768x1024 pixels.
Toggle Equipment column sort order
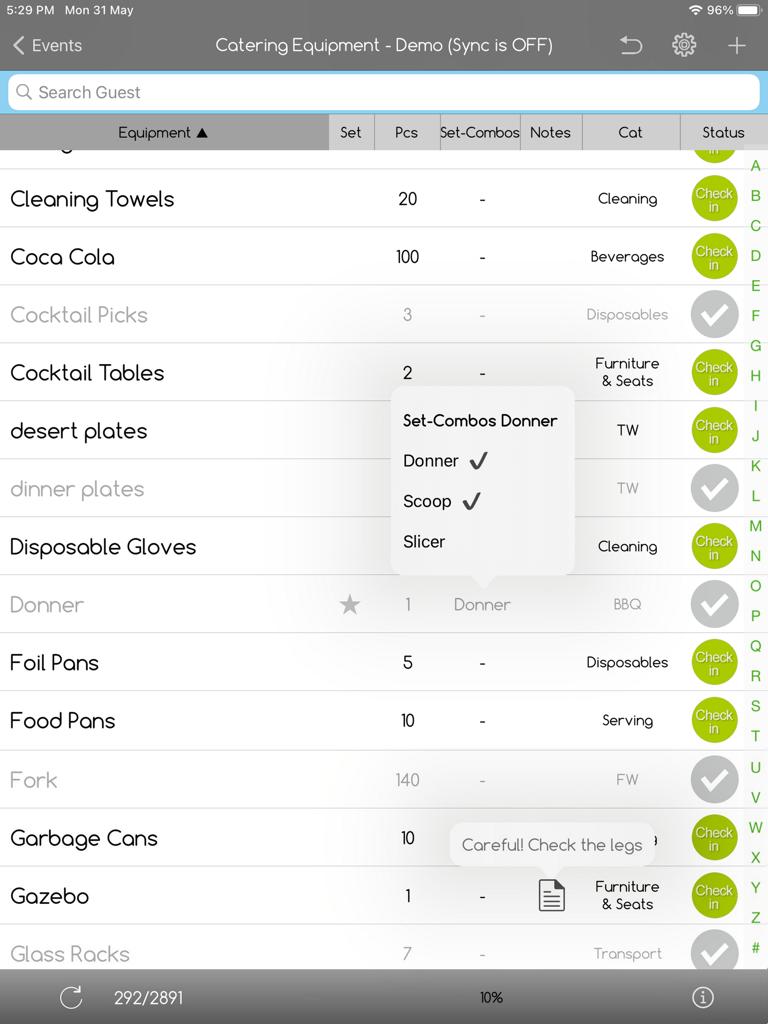(x=163, y=132)
